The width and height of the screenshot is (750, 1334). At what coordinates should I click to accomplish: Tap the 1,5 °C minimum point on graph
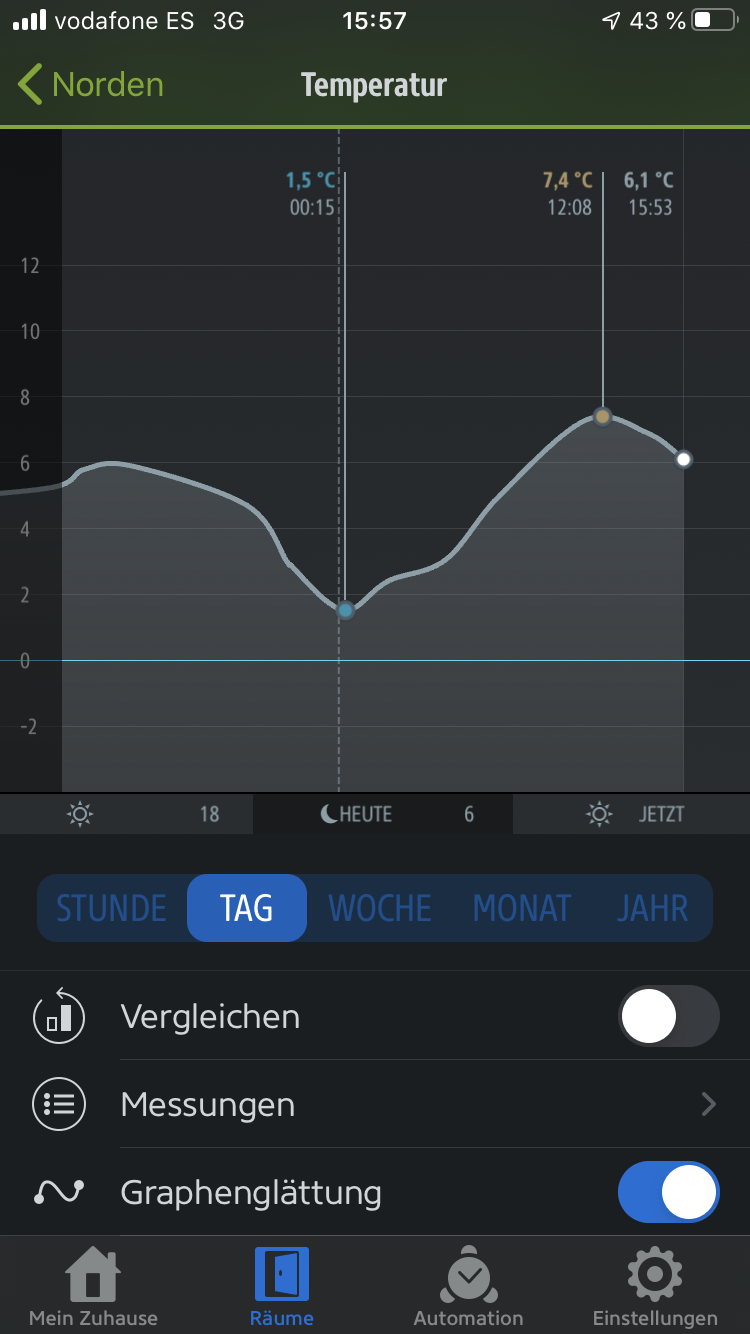click(345, 610)
